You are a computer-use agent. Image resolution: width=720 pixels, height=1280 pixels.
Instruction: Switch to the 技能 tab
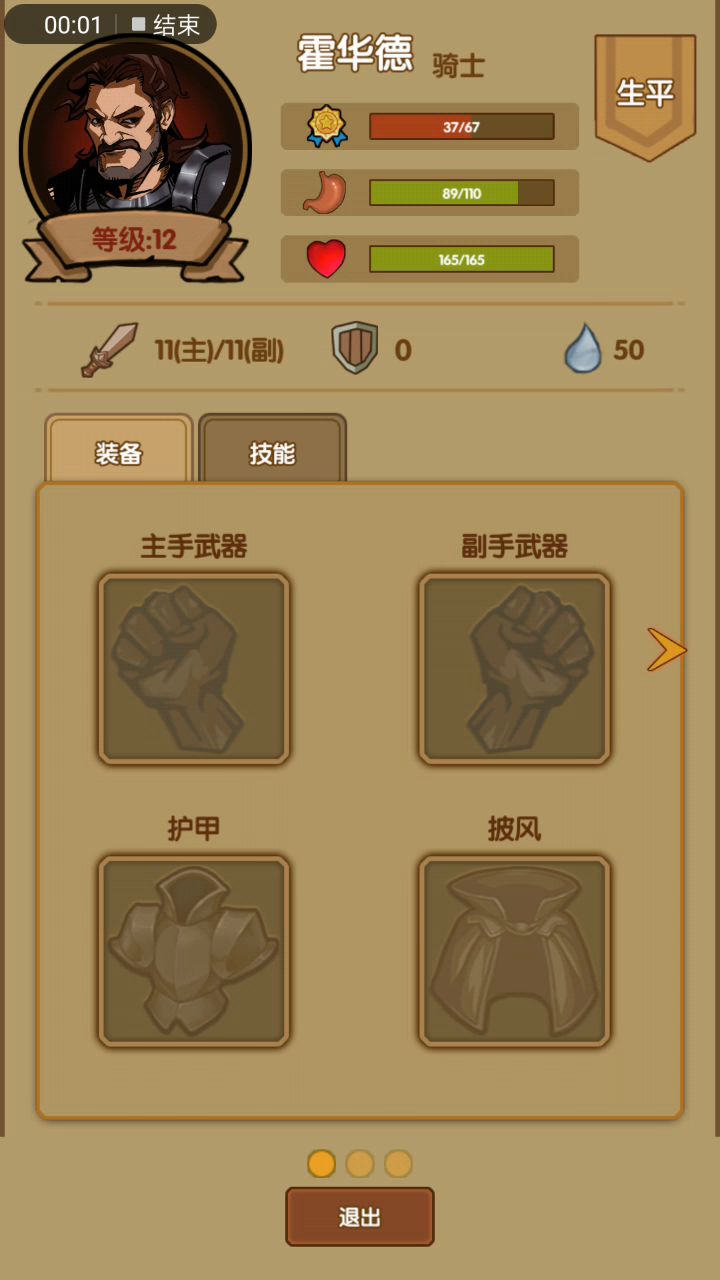(272, 453)
